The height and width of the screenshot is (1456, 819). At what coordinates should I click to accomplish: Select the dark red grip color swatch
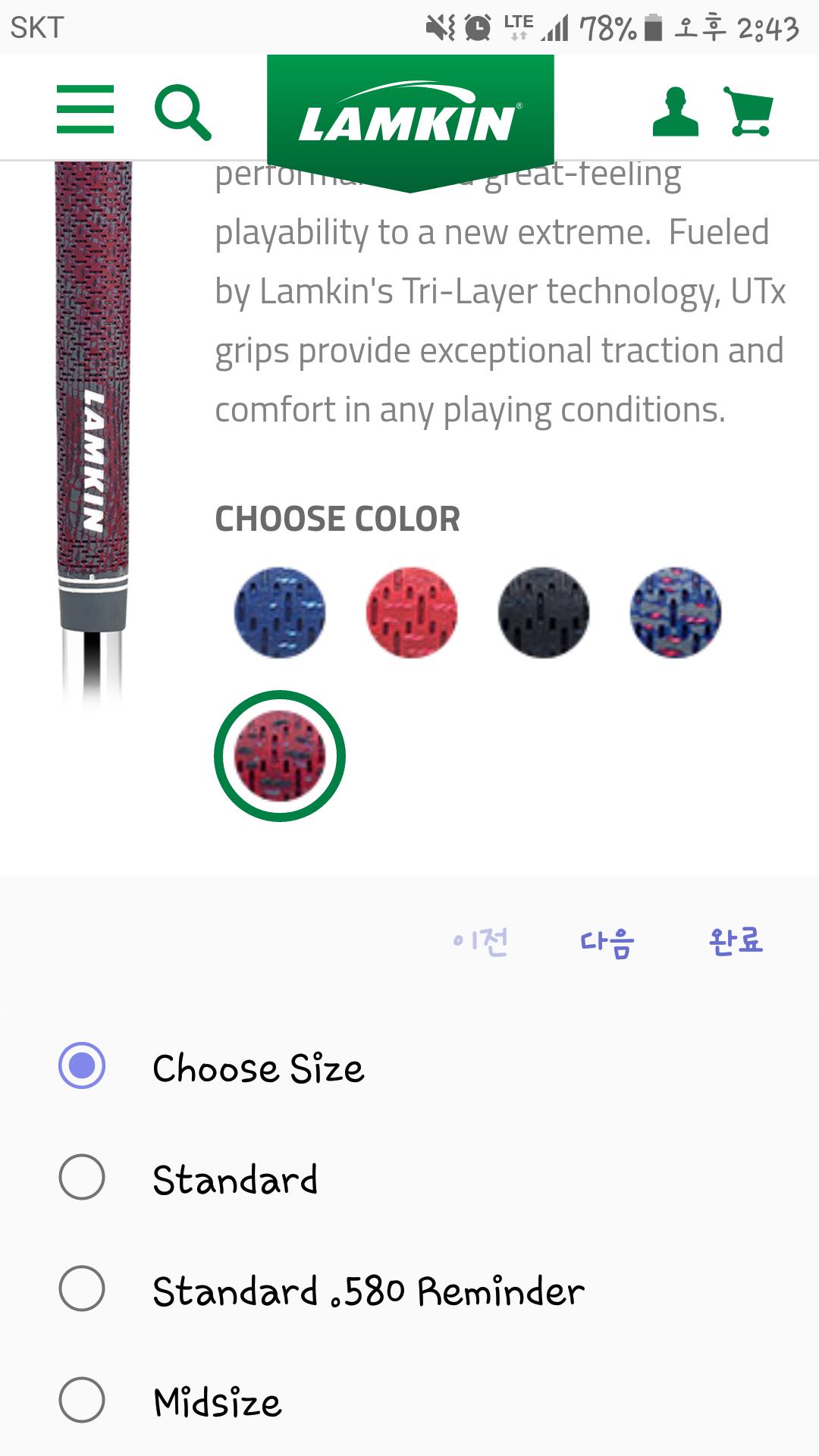[x=280, y=756]
